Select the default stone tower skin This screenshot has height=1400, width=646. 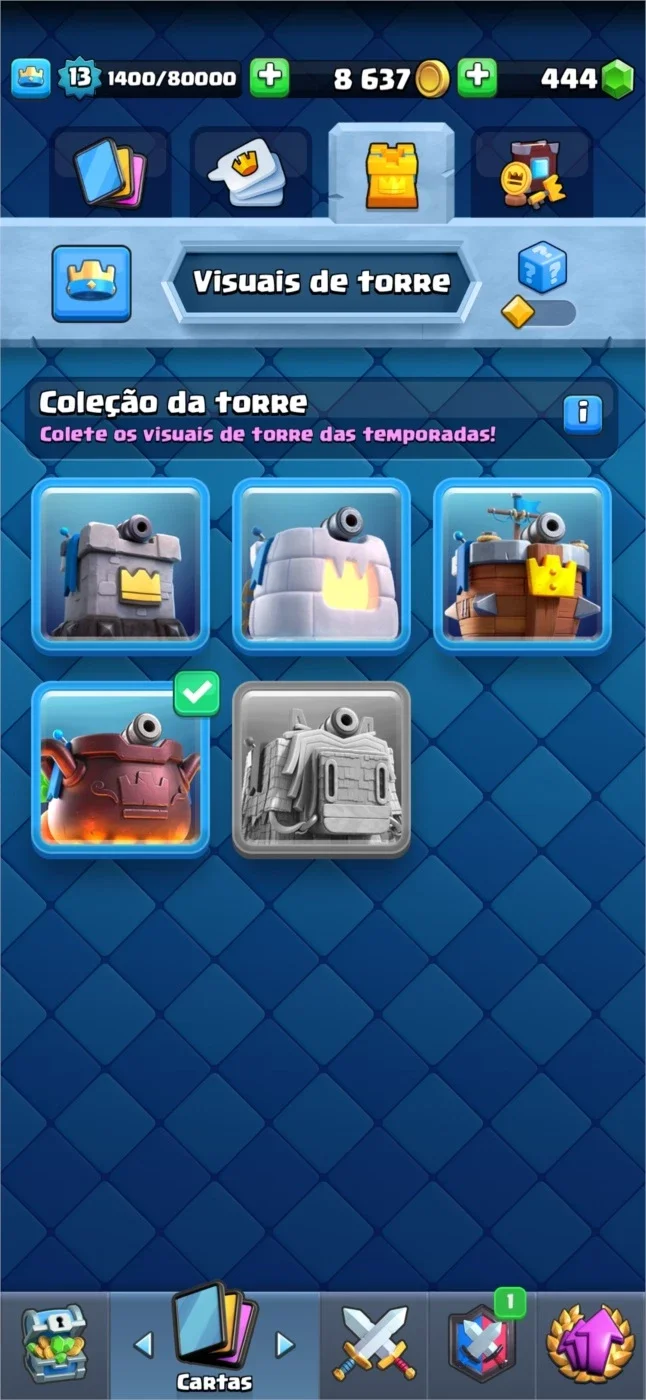(x=121, y=565)
